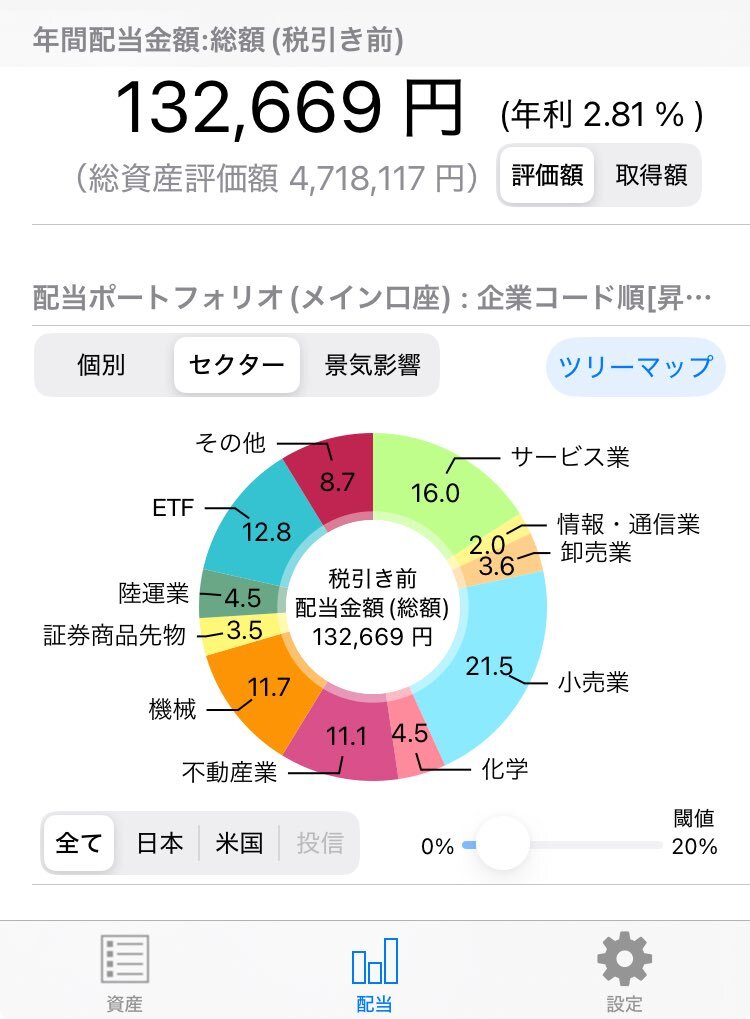
Task: Switch to 景気影響 segment
Action: pos(372,365)
